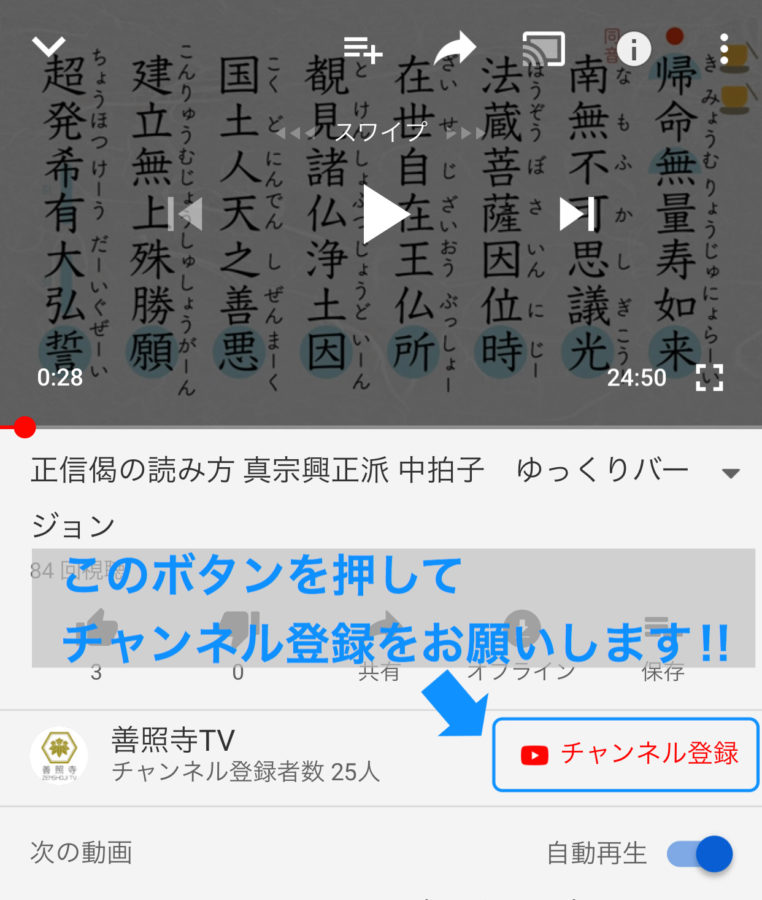
Task: Turn off the 自動再生 autoplay switch
Action: point(701,854)
